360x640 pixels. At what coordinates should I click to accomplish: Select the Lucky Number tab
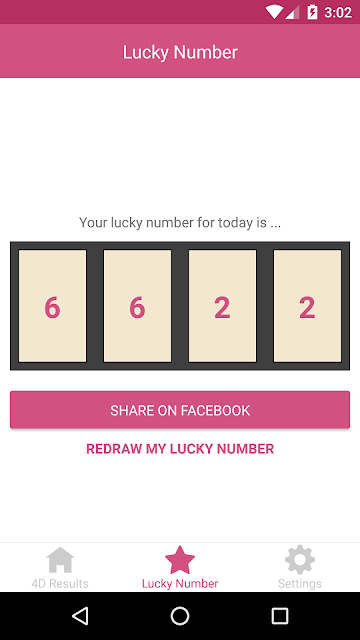coord(180,568)
